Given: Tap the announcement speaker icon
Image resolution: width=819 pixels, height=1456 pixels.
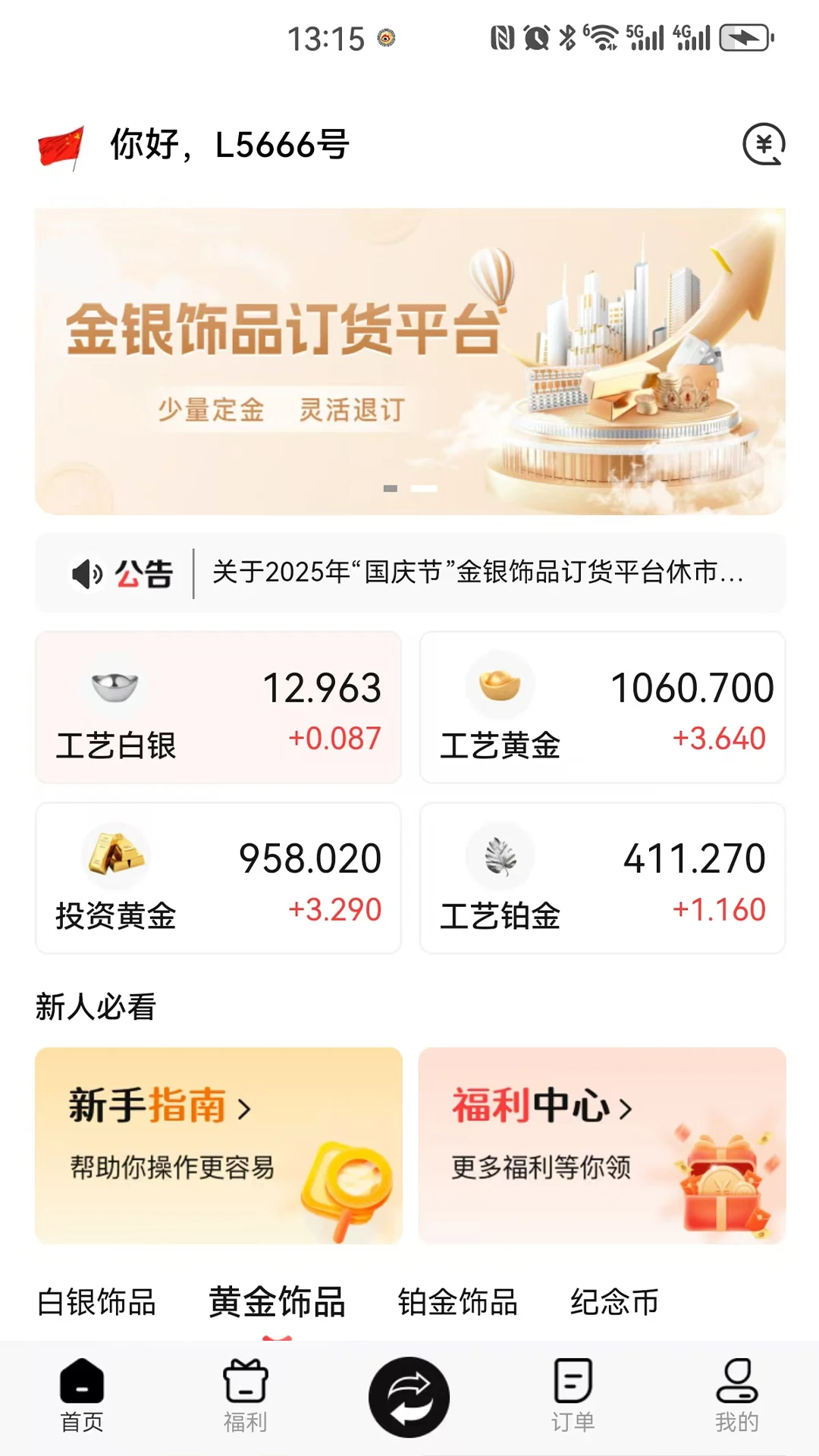Looking at the screenshot, I should point(86,574).
